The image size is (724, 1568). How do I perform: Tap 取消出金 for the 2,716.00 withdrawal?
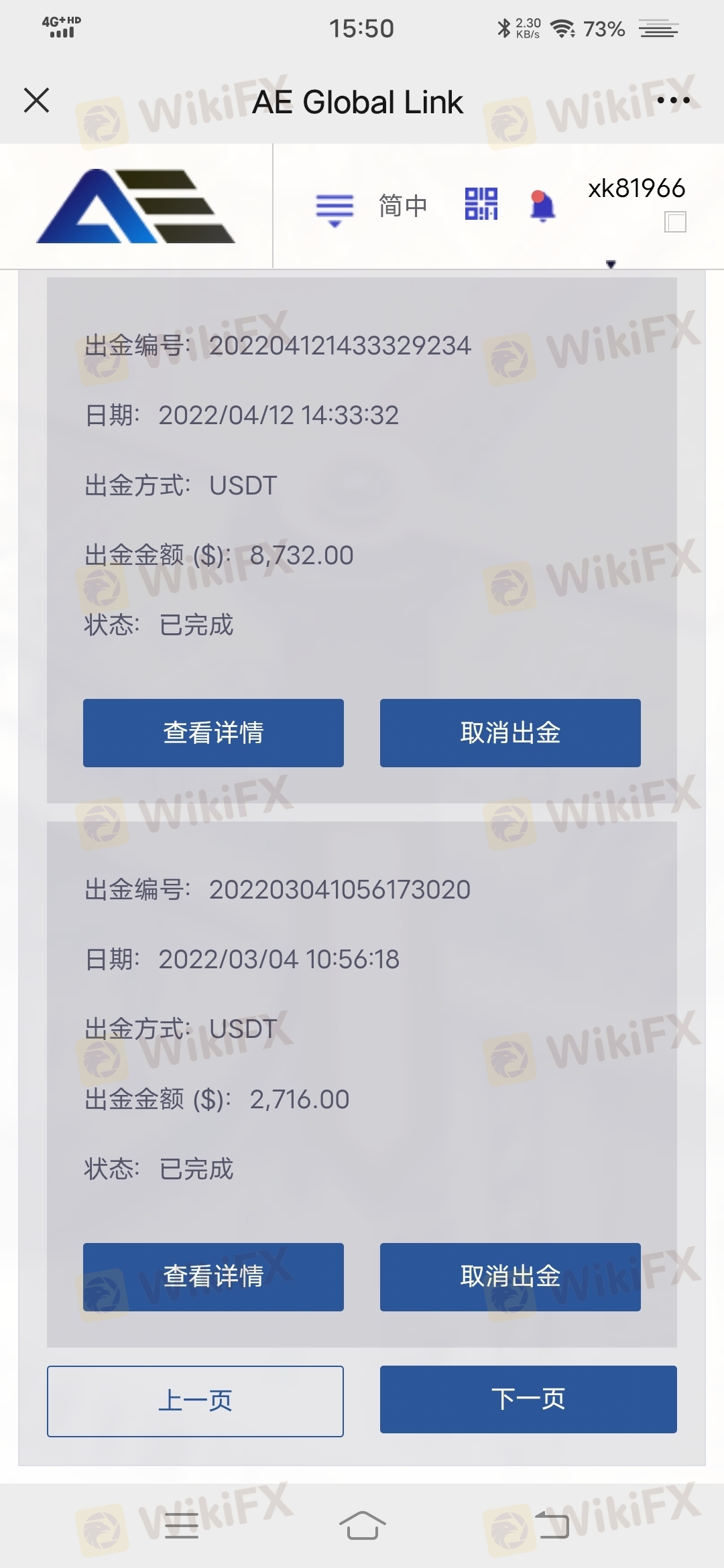[x=510, y=1277]
